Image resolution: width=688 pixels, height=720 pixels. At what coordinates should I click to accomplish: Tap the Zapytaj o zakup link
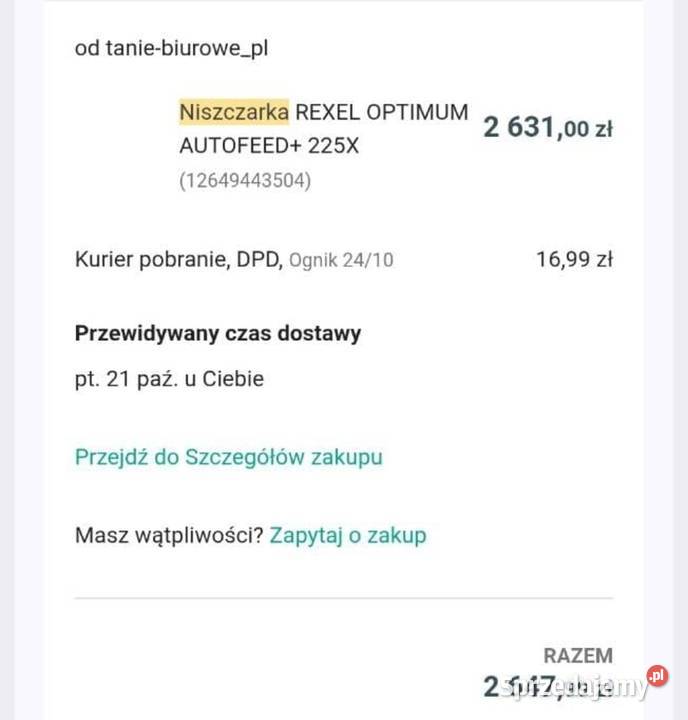click(348, 535)
